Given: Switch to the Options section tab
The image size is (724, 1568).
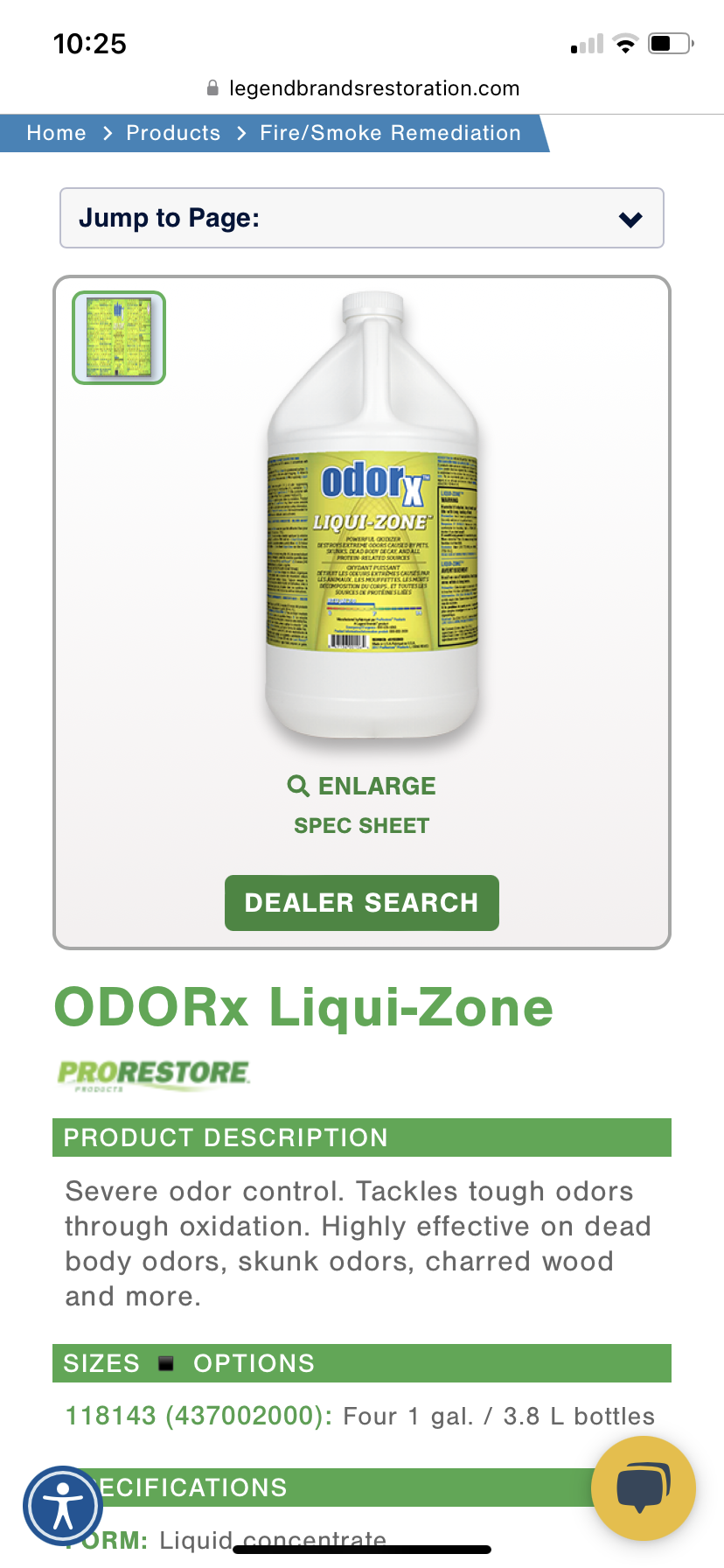Looking at the screenshot, I should pos(254,1363).
